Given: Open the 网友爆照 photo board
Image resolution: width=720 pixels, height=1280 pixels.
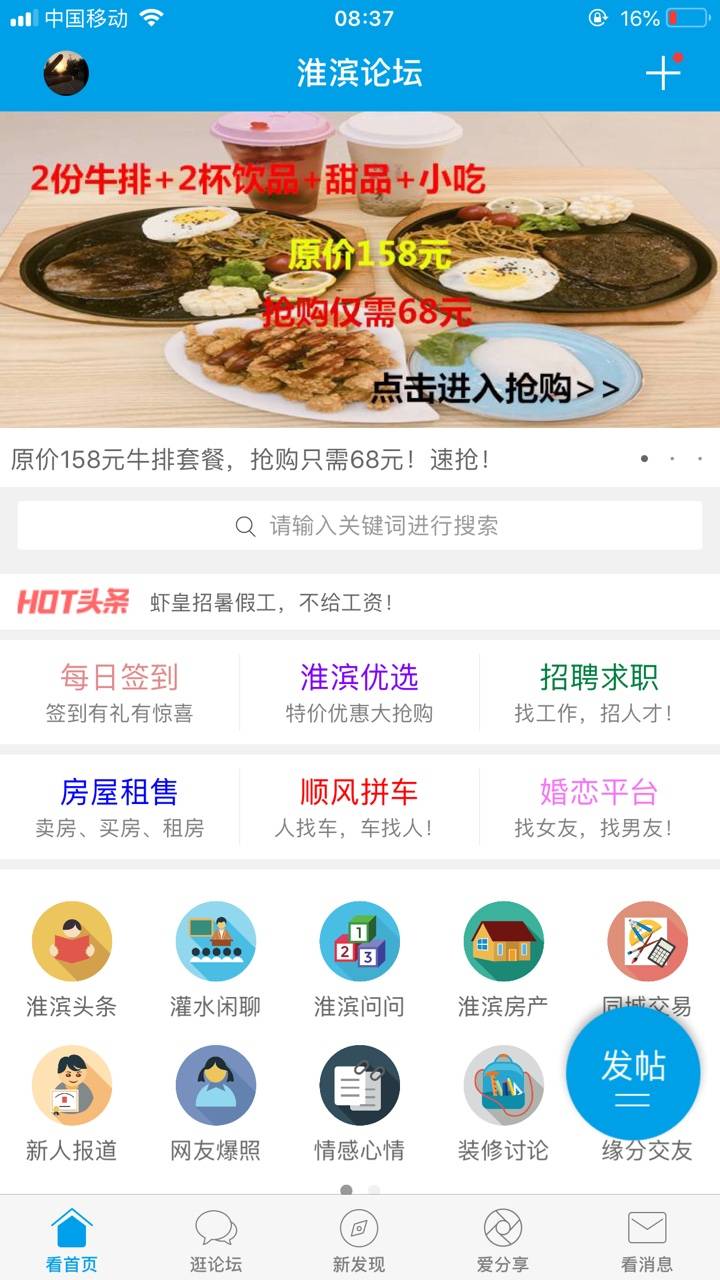Looking at the screenshot, I should (216, 1102).
